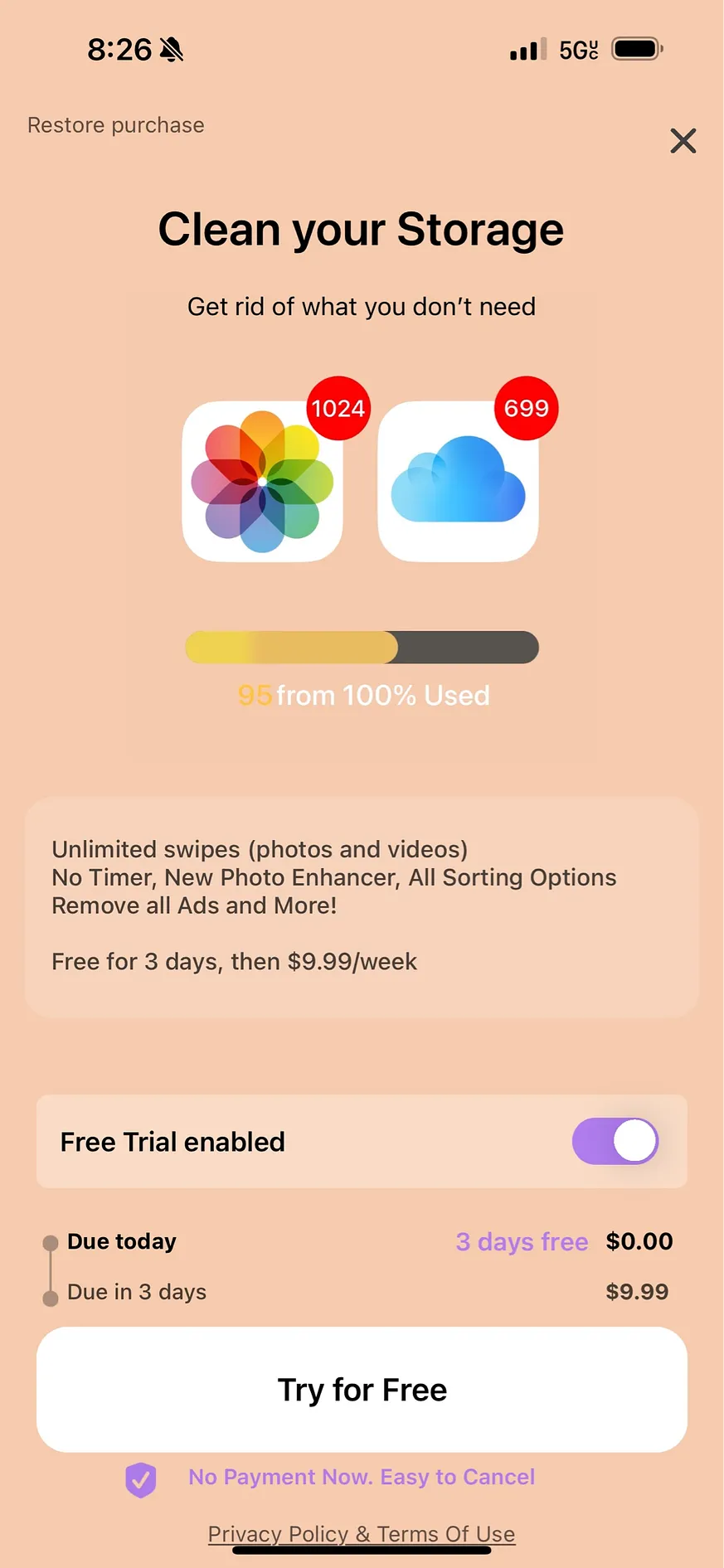Close the subscription paywall
Screen dimensions: 724x1568
pos(683,141)
